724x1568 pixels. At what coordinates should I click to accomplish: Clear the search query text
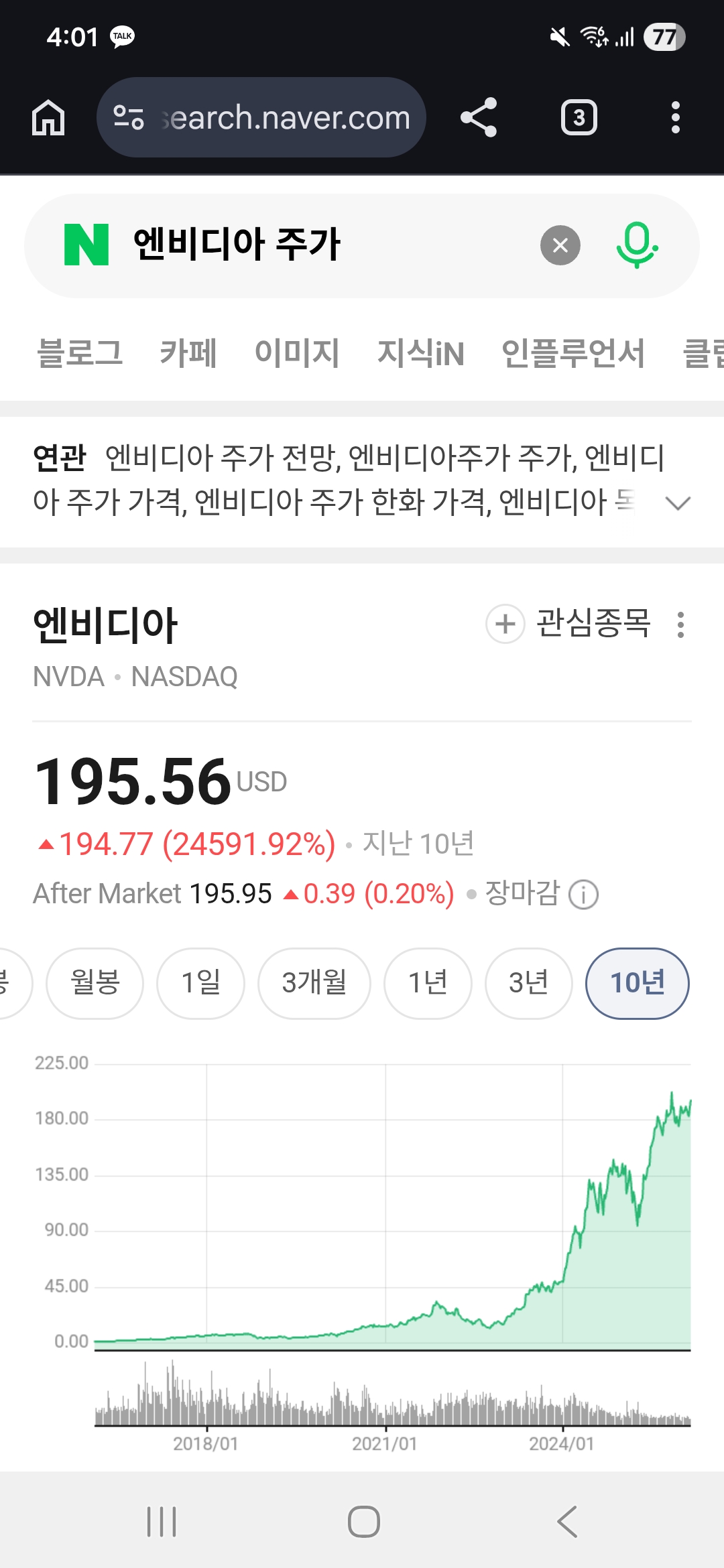click(560, 245)
